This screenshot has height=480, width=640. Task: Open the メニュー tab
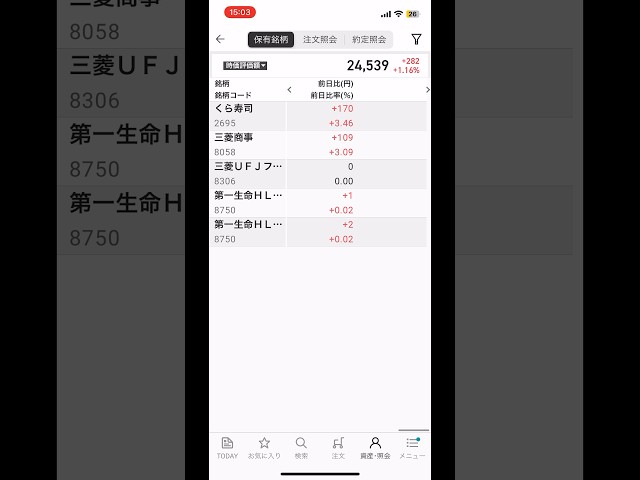click(x=412, y=447)
